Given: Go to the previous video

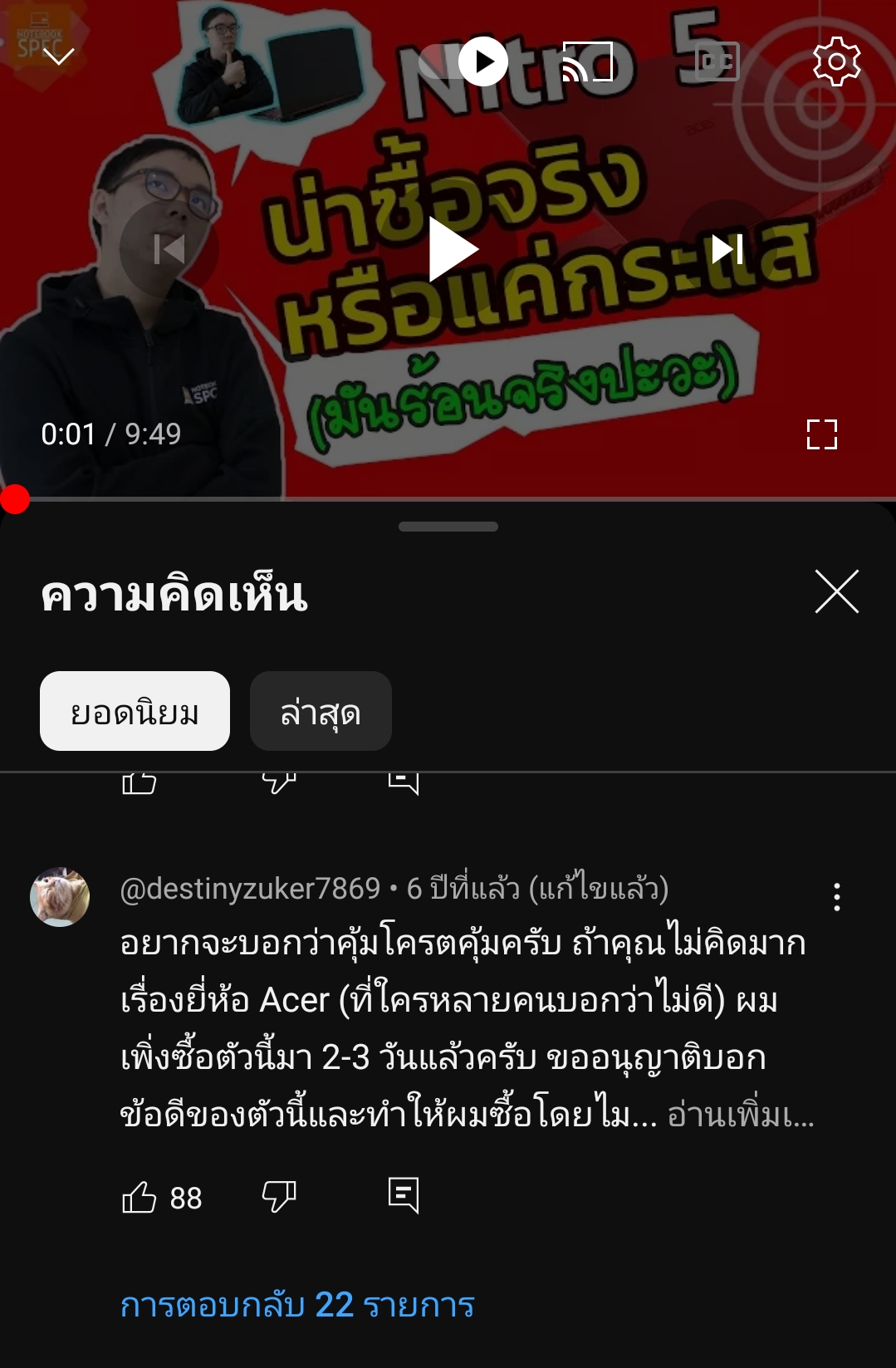Looking at the screenshot, I should tap(169, 249).
